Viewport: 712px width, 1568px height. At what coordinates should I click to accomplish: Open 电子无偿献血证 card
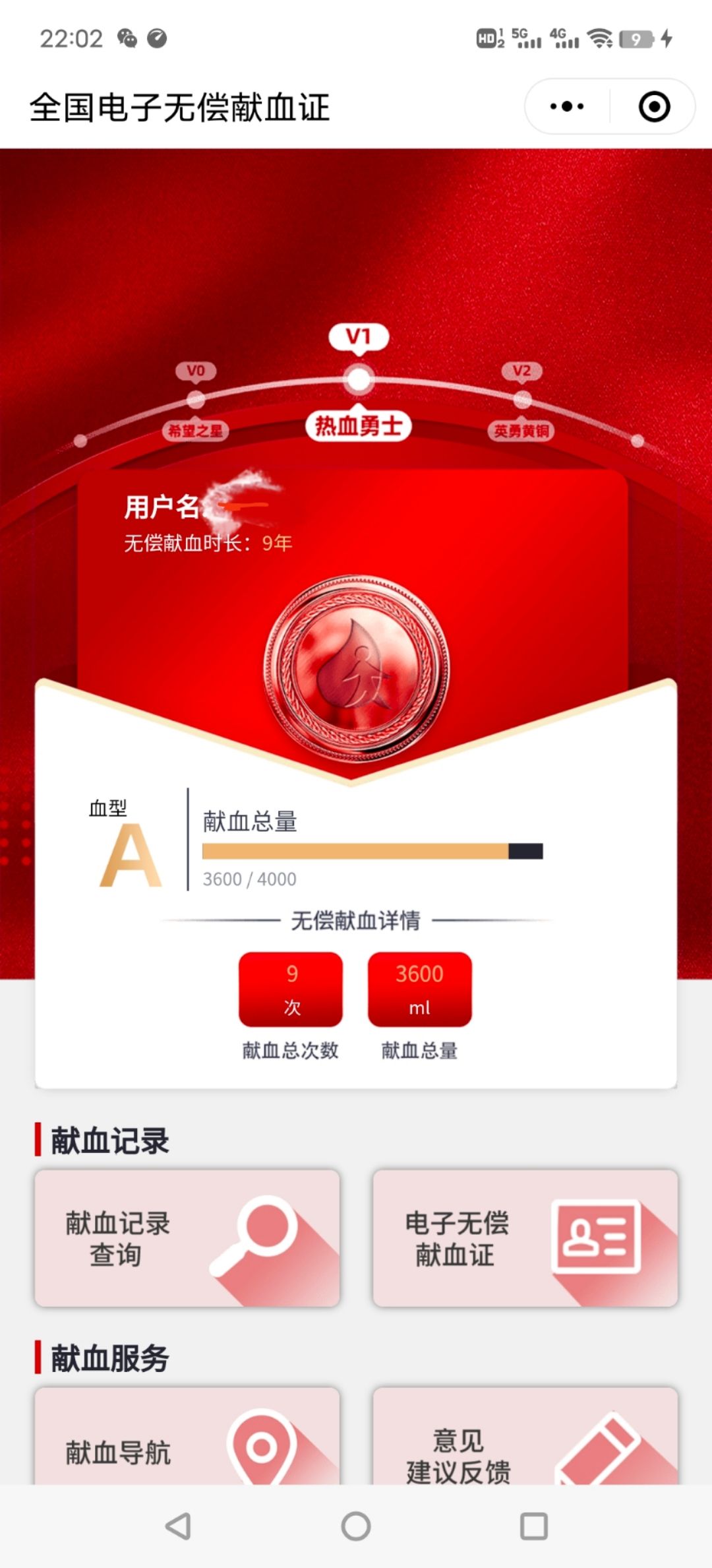[x=525, y=1238]
